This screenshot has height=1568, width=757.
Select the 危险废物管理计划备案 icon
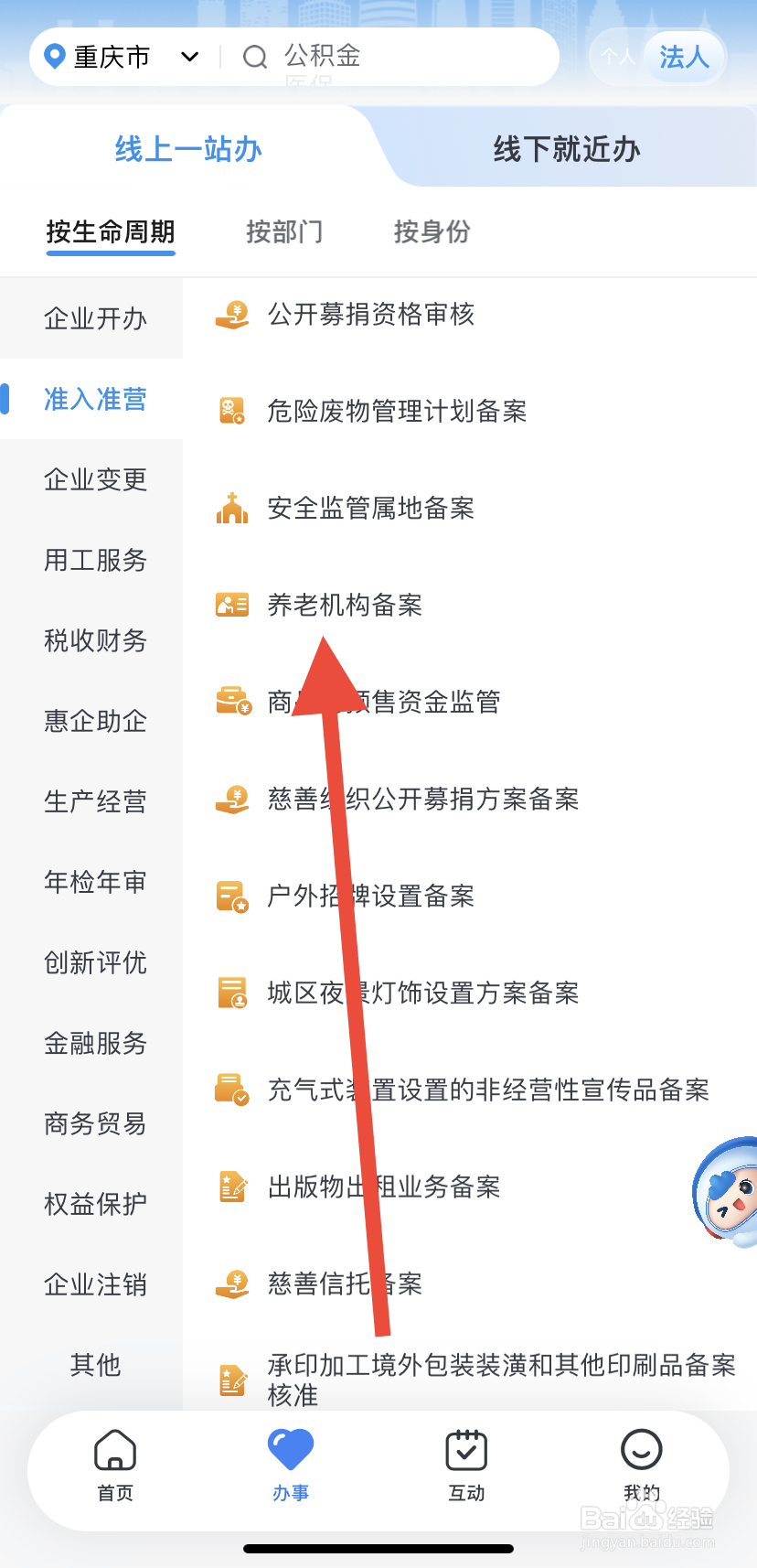click(232, 411)
